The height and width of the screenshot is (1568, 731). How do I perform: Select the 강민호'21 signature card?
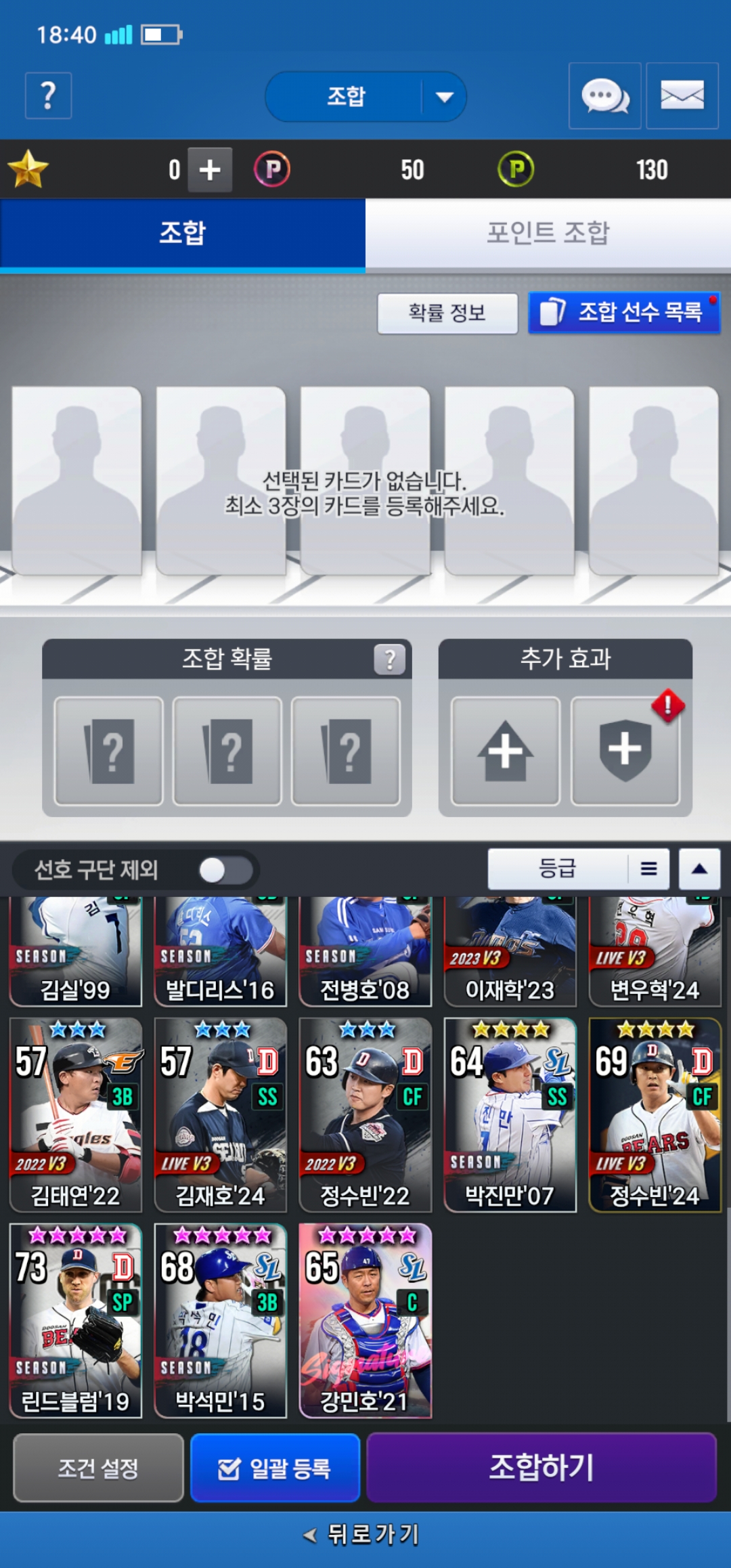[365, 1320]
